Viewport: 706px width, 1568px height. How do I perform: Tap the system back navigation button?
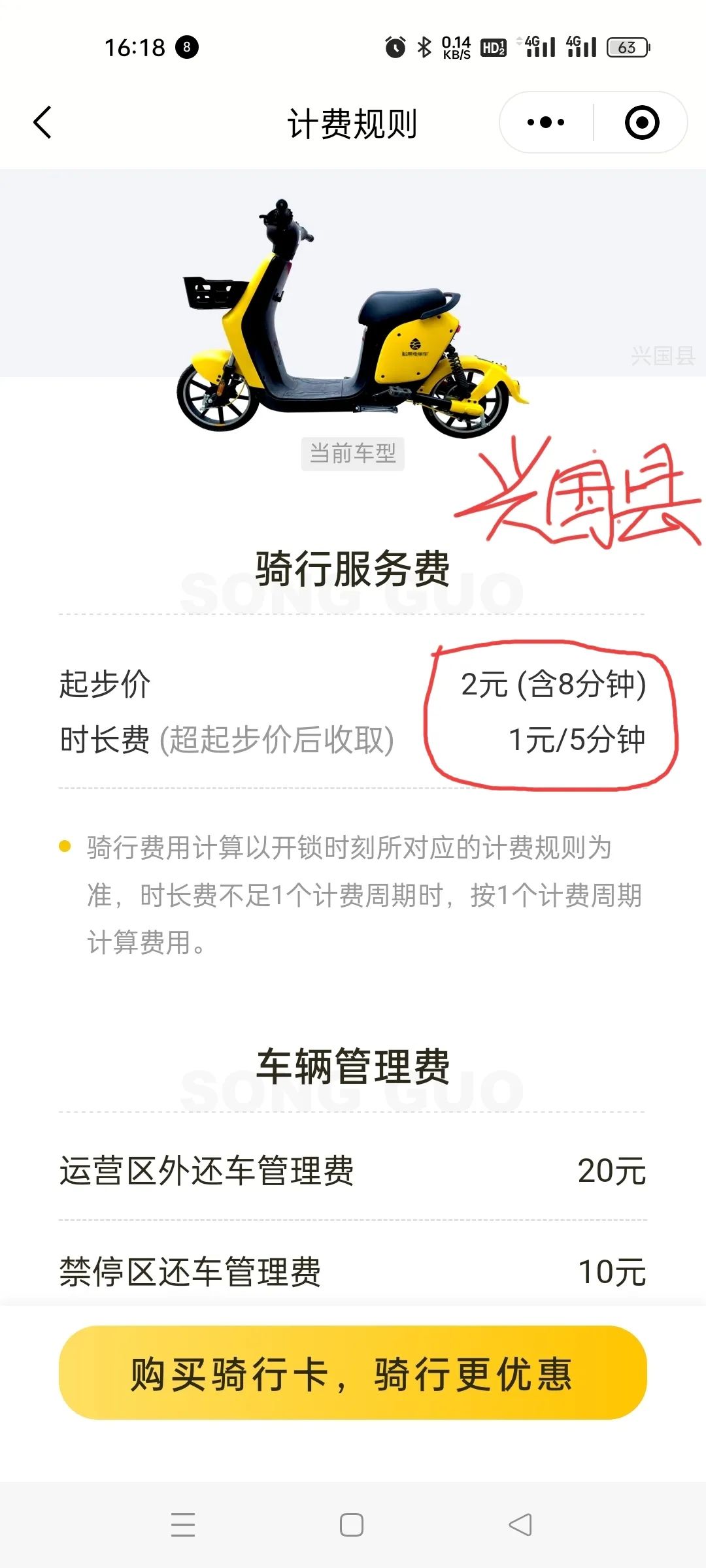(x=520, y=1525)
